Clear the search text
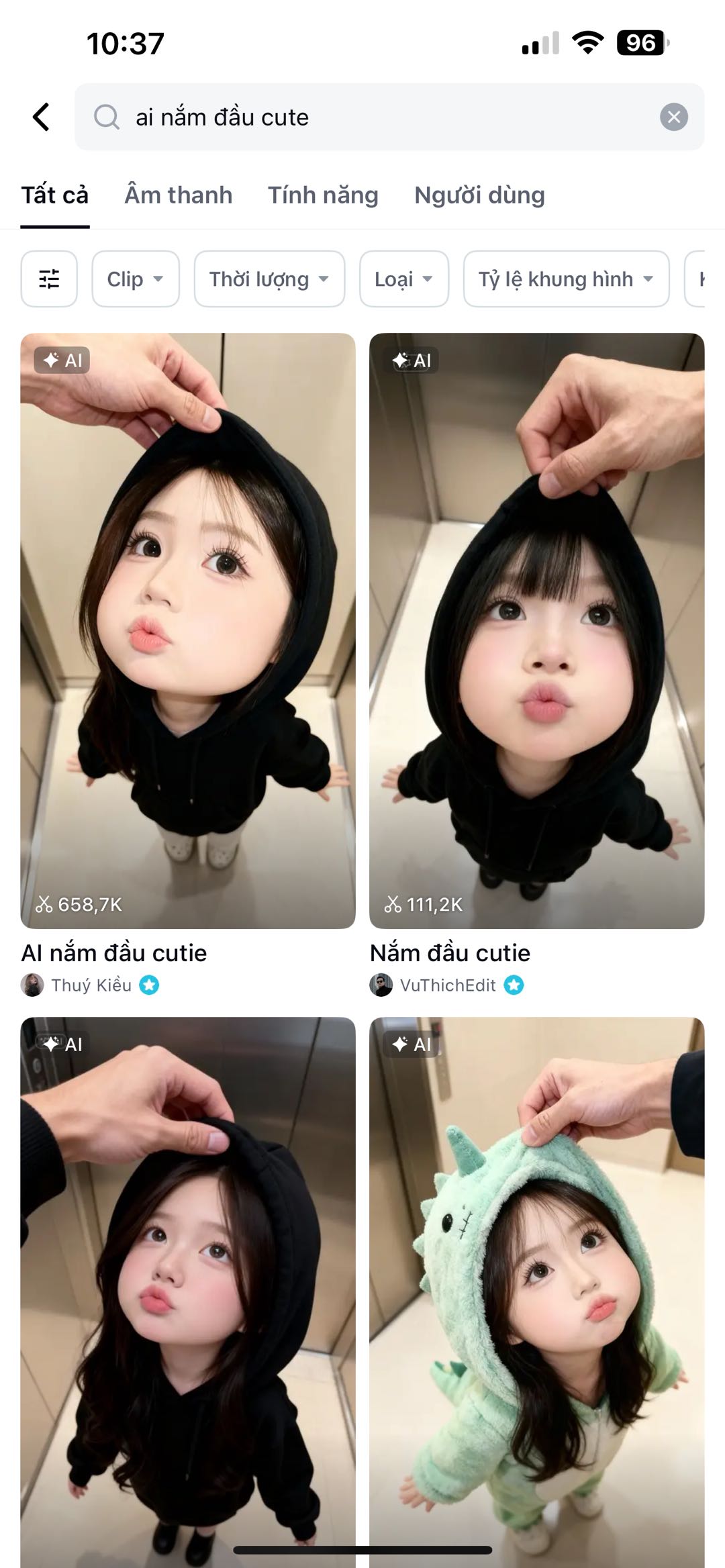Viewport: 725px width, 1568px height. pyautogui.click(x=673, y=117)
